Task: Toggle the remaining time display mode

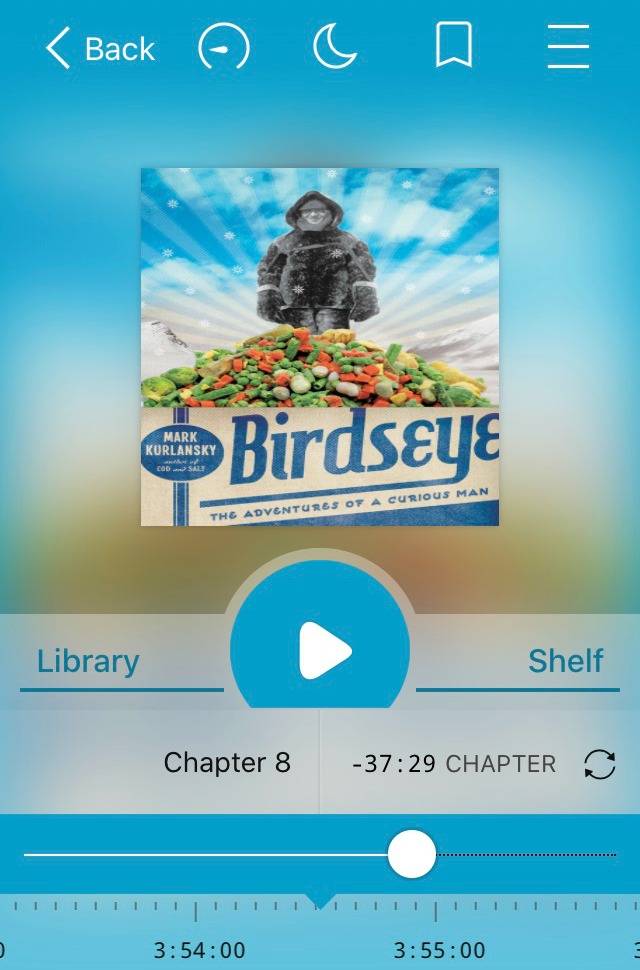Action: point(599,764)
